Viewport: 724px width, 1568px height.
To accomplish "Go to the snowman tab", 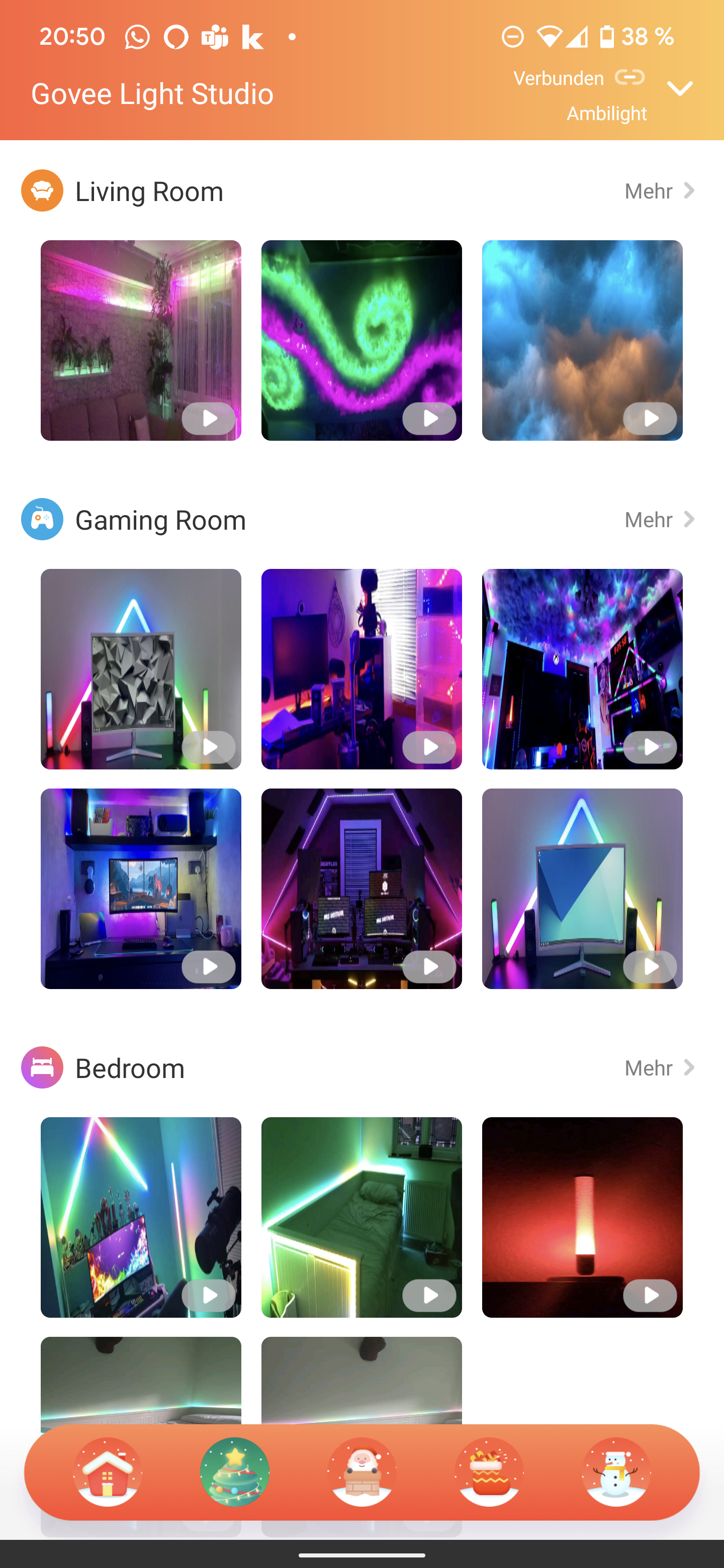I will (615, 1472).
